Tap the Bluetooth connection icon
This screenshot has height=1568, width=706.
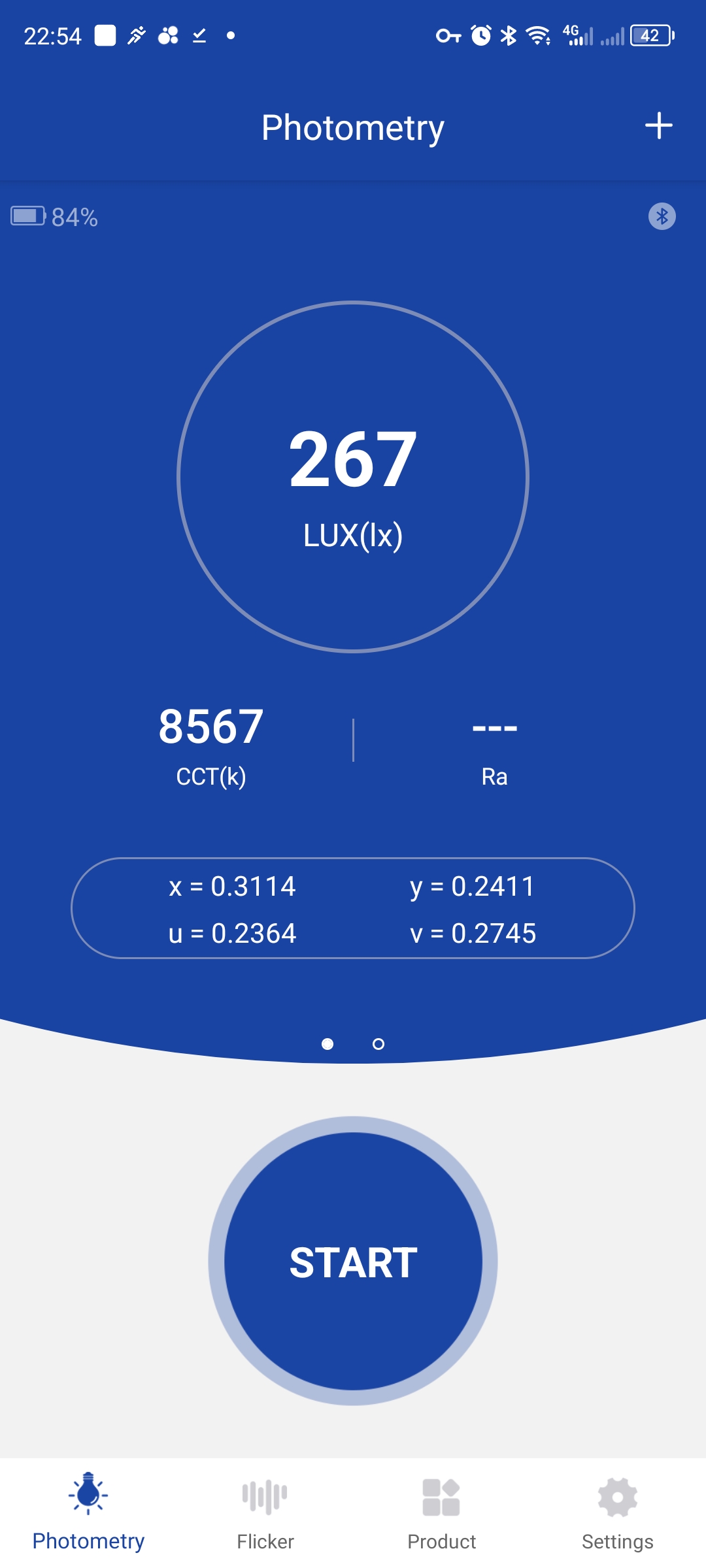662,216
